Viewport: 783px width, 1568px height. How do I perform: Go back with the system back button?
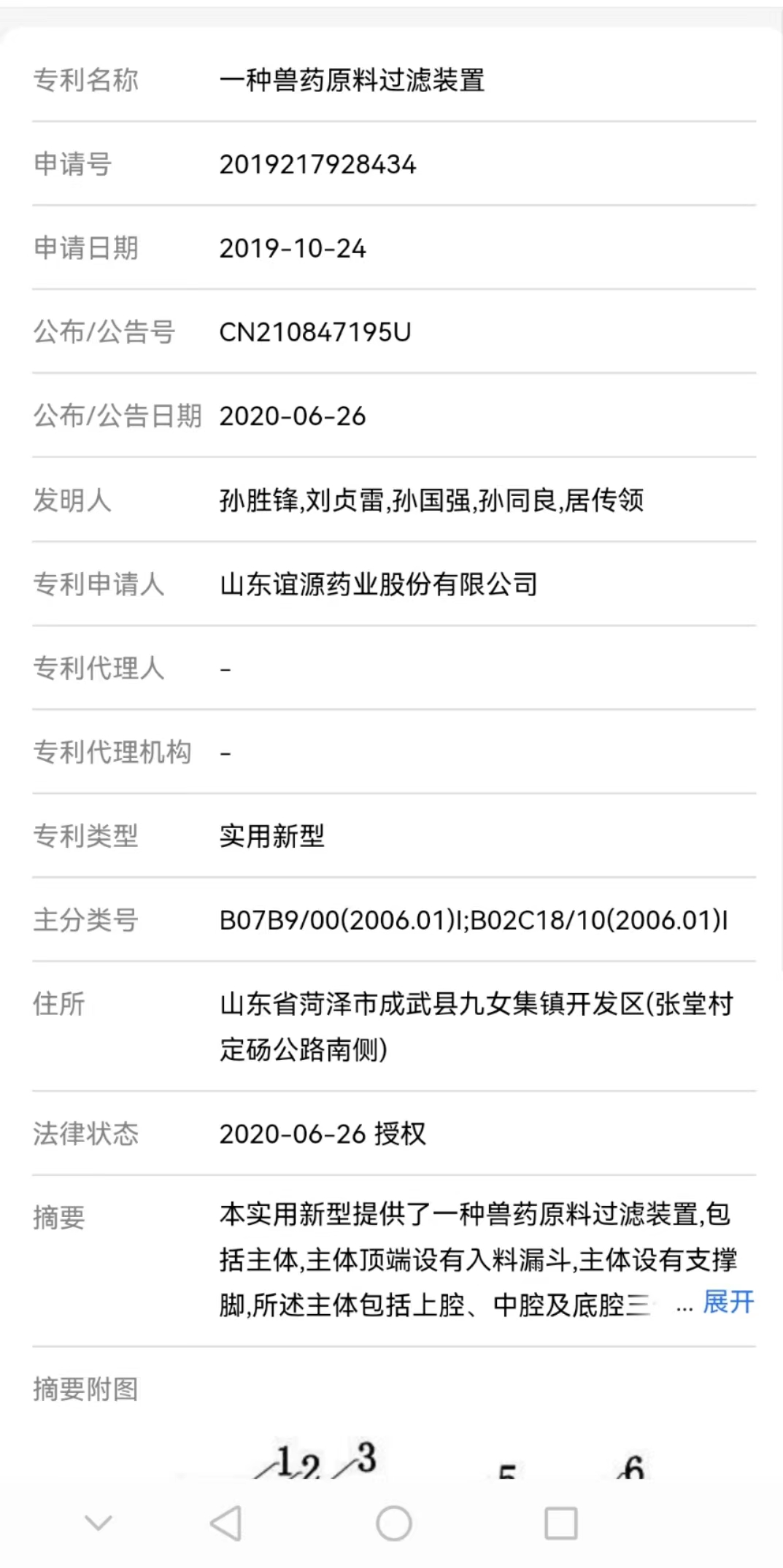coord(225,1523)
